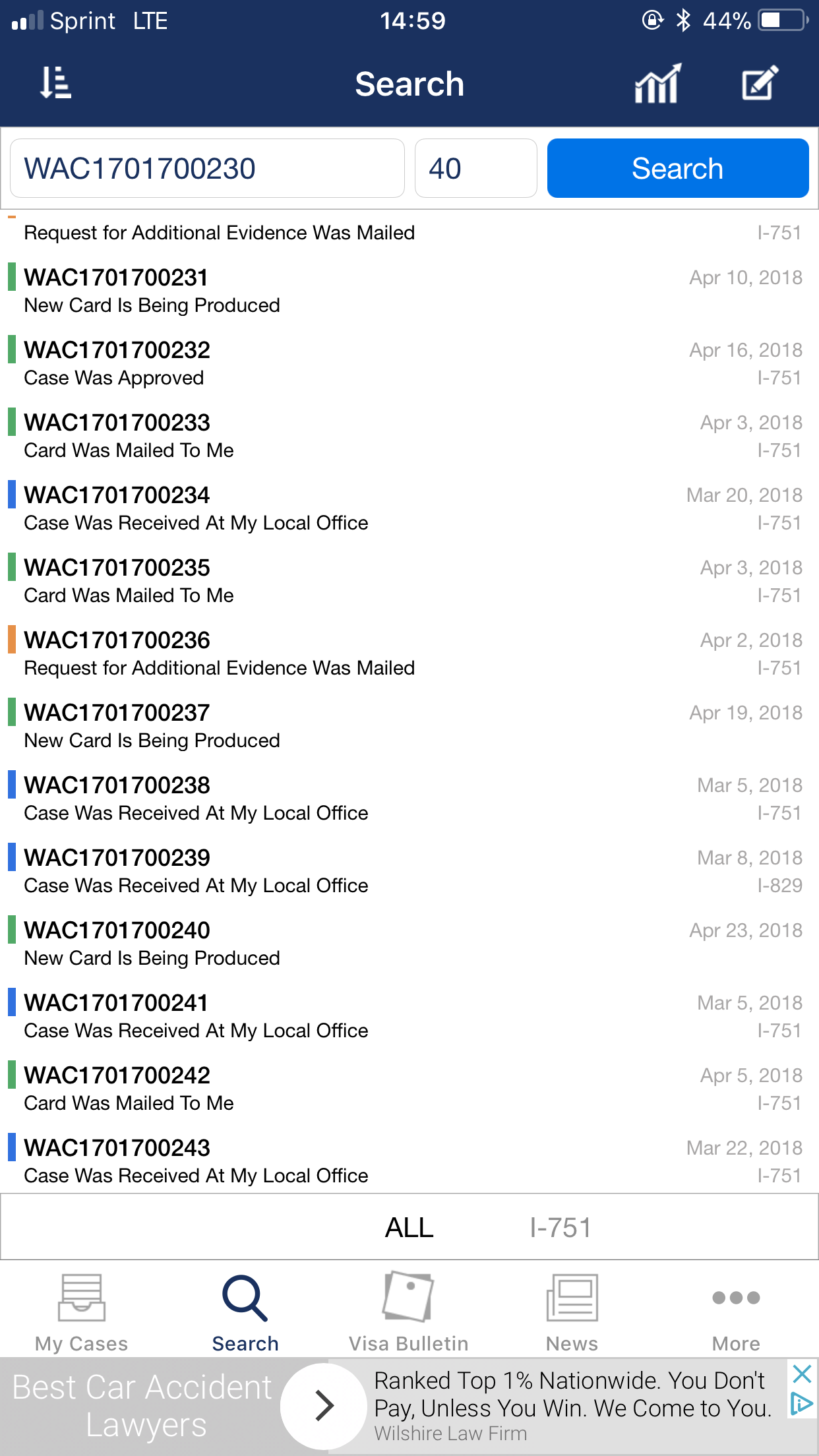Select the ALL filter
Screen dimensions: 819x1456
[409, 1228]
